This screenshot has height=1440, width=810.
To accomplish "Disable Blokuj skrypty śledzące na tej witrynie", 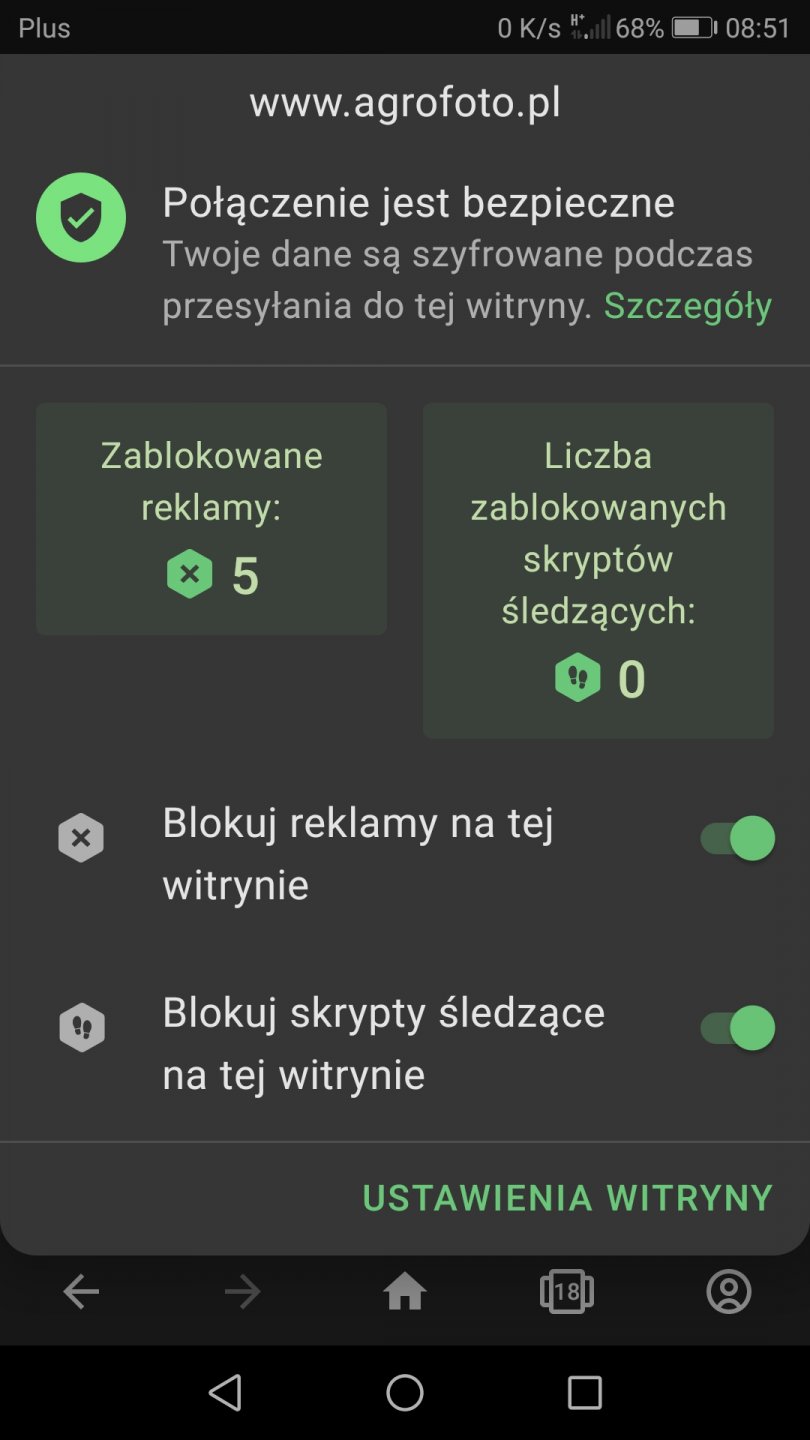I will click(x=738, y=1028).
